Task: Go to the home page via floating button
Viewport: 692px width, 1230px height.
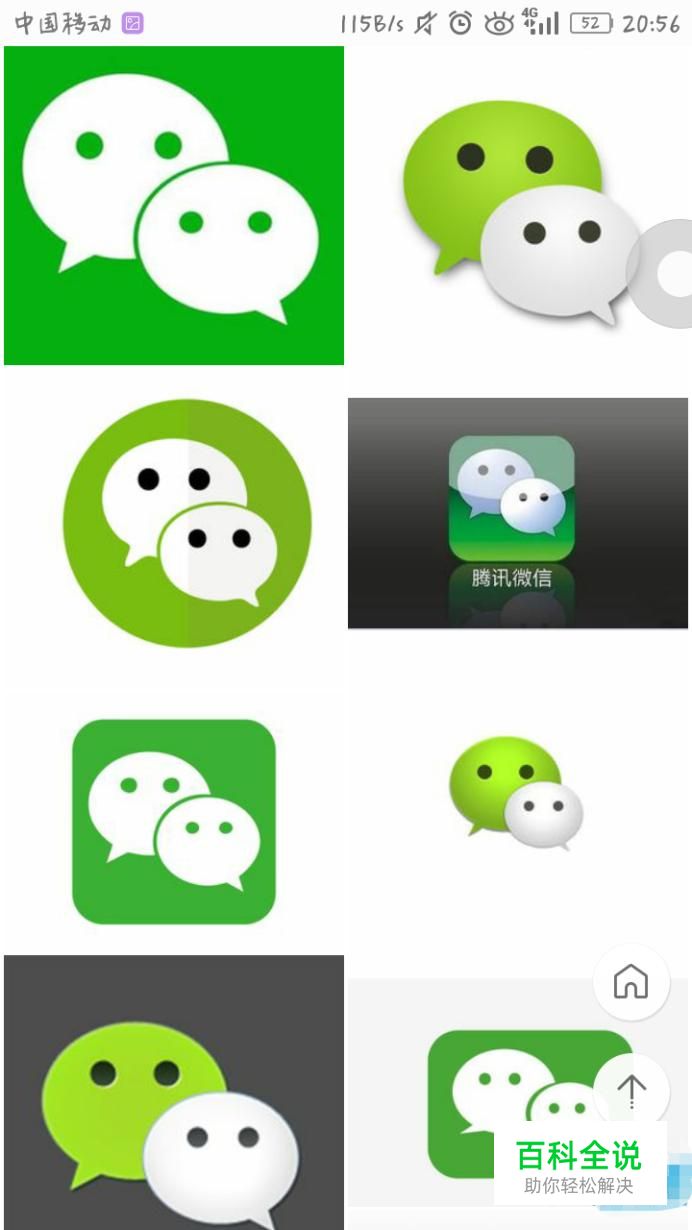Action: tap(631, 982)
